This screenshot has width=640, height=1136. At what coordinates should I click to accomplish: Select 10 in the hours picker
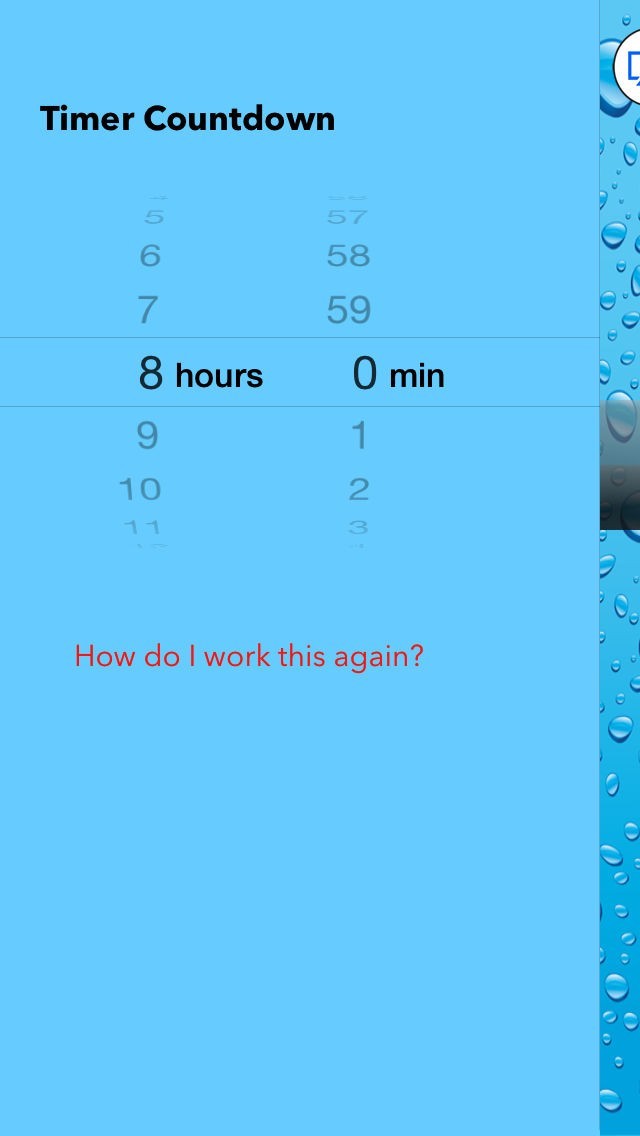tap(140, 490)
